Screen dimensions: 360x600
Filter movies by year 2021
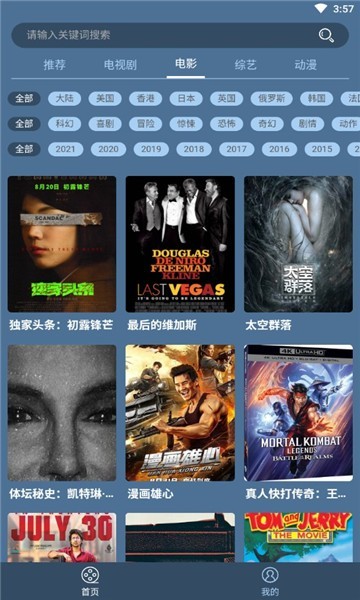(x=65, y=149)
